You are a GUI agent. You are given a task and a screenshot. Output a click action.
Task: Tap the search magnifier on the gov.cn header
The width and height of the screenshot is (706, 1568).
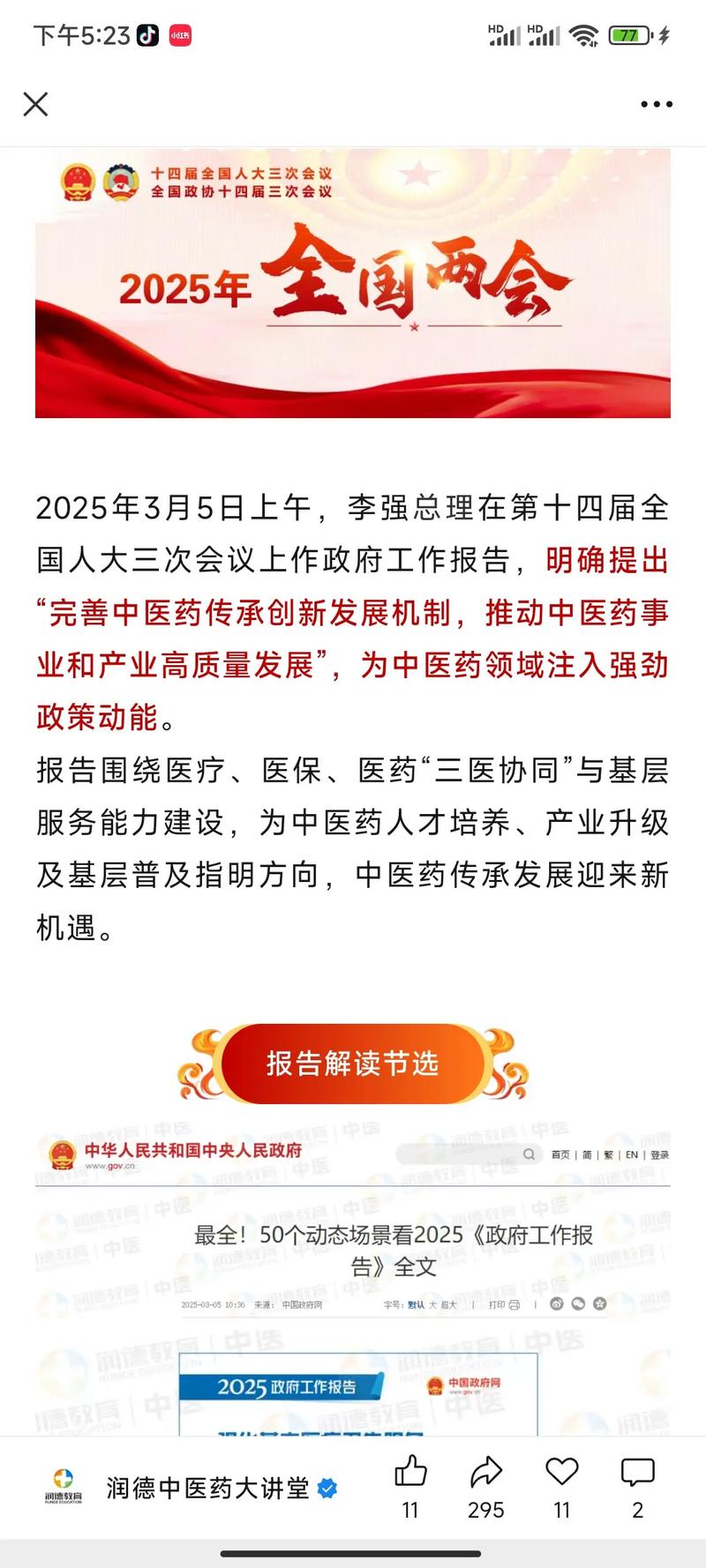[x=529, y=1153]
